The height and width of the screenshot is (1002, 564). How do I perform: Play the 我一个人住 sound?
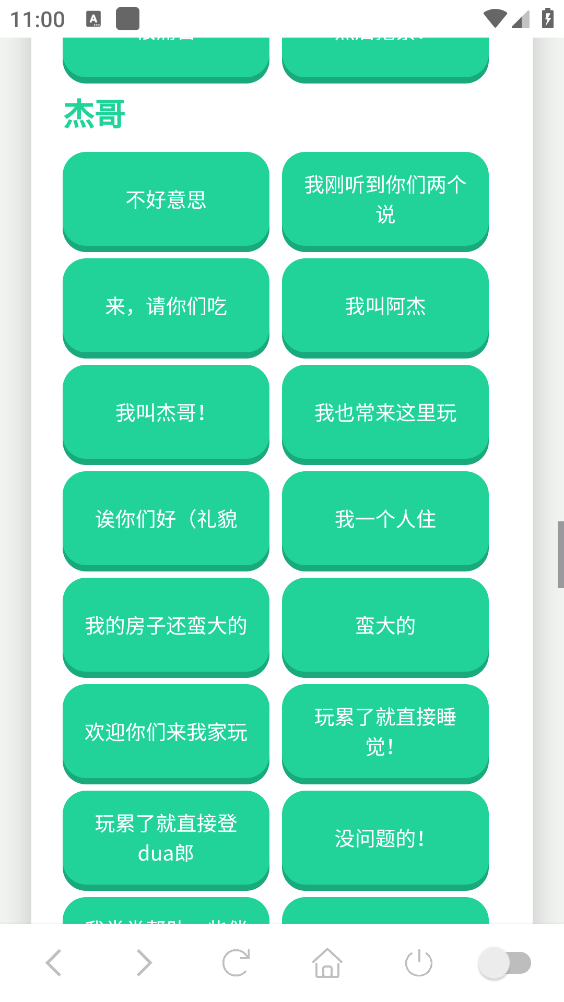(385, 520)
